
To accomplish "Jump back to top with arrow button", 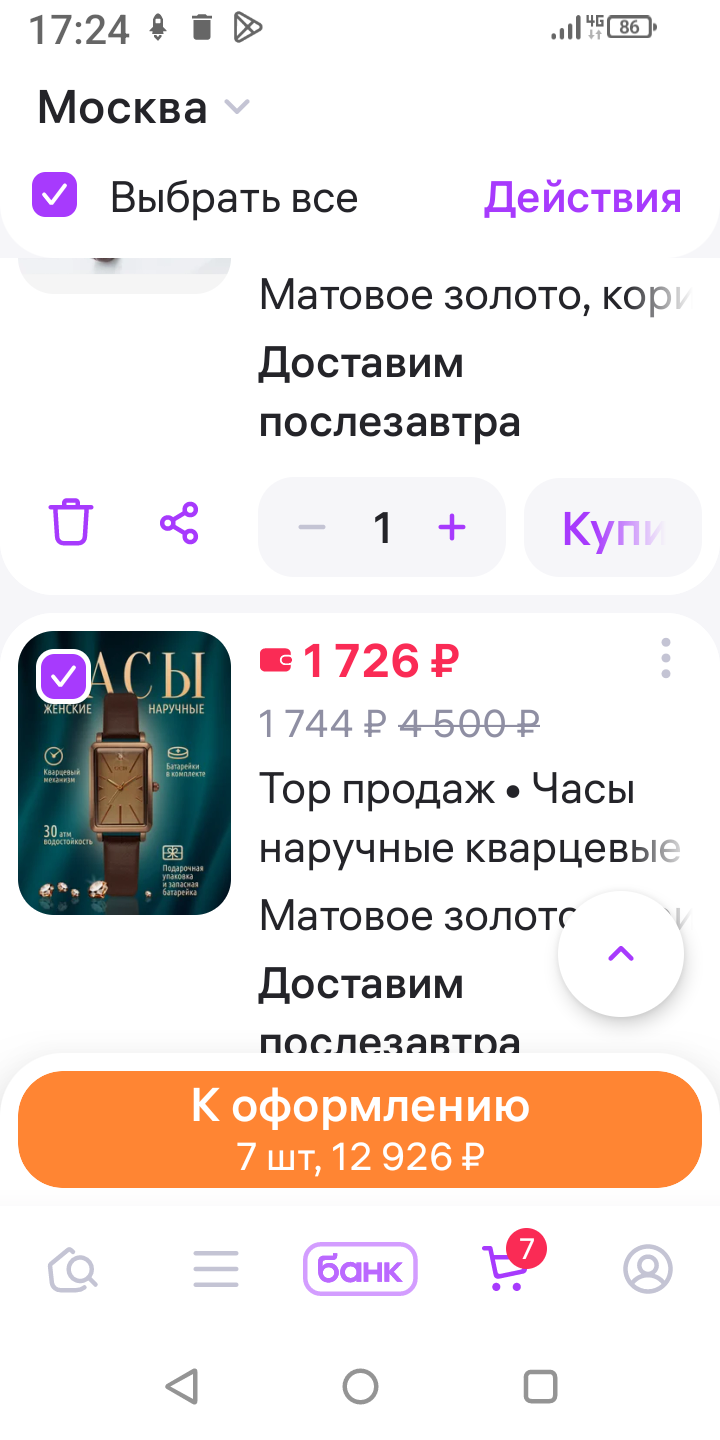I will 621,954.
